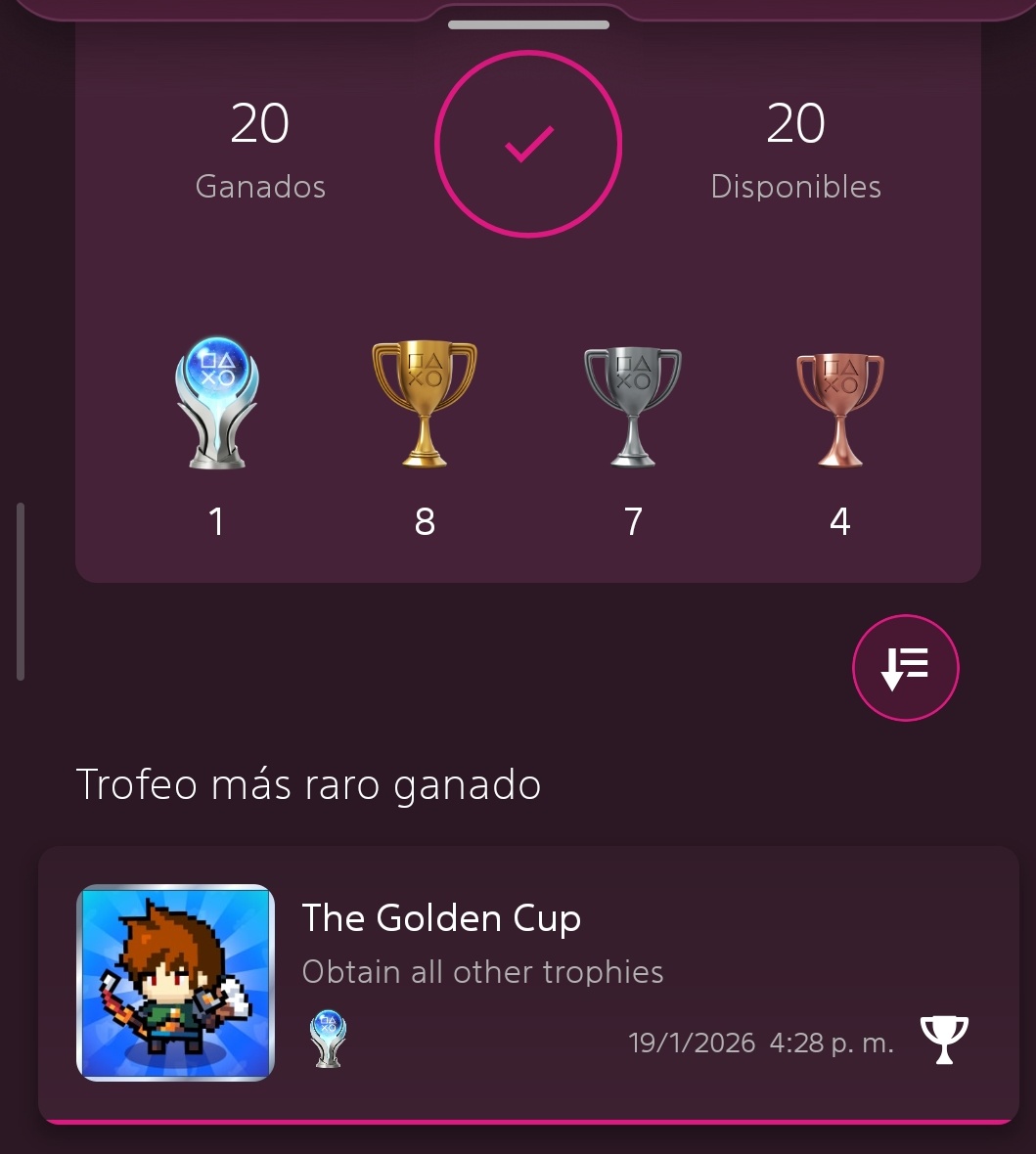Viewport: 1036px width, 1154px height.
Task: Open The Golden Cup trophy card
Action: click(x=528, y=983)
